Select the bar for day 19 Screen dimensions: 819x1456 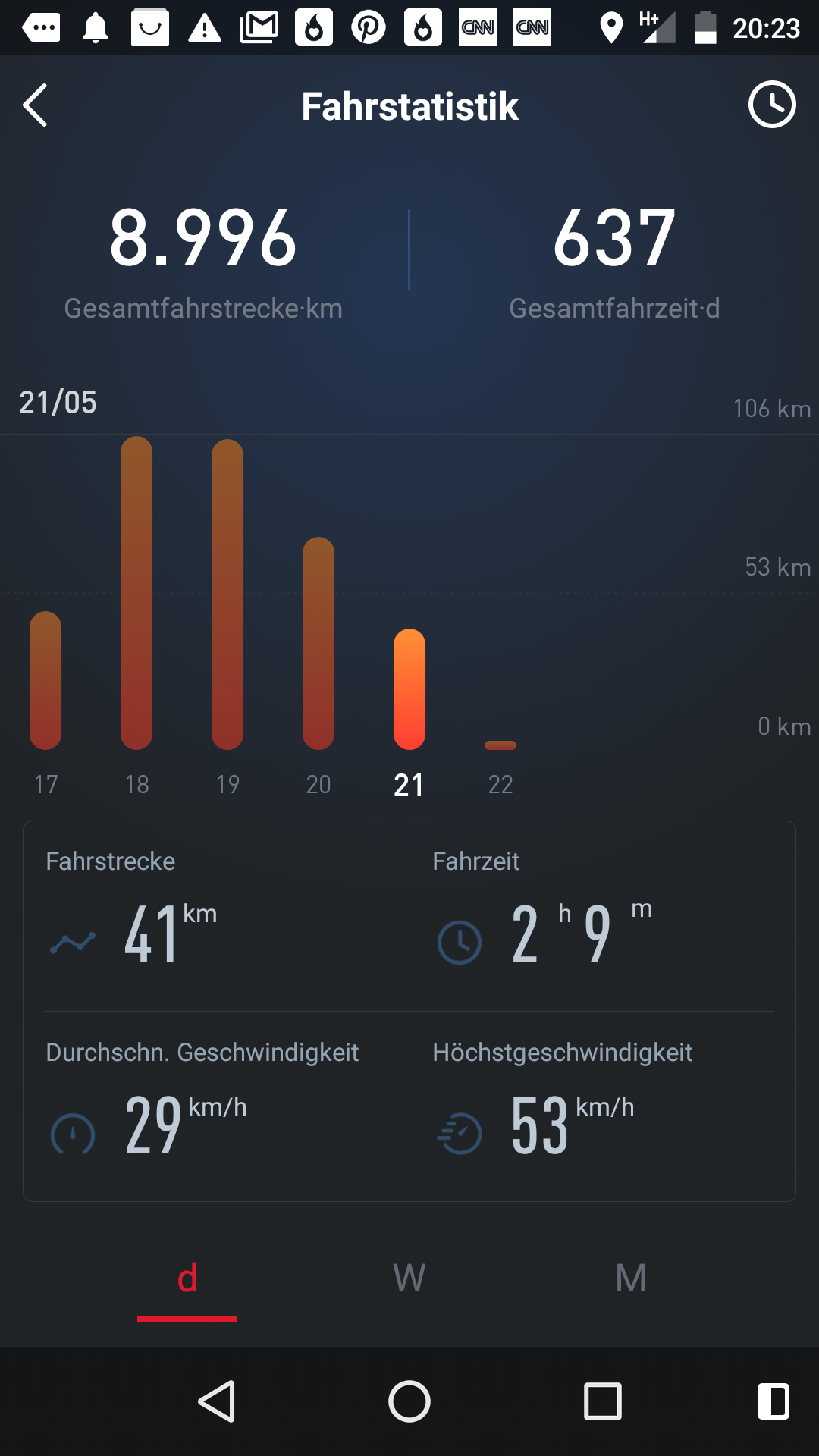(227, 595)
